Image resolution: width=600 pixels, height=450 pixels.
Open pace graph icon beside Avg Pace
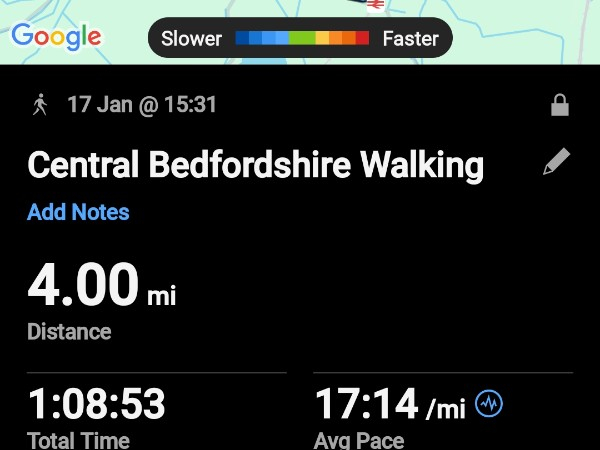490,404
